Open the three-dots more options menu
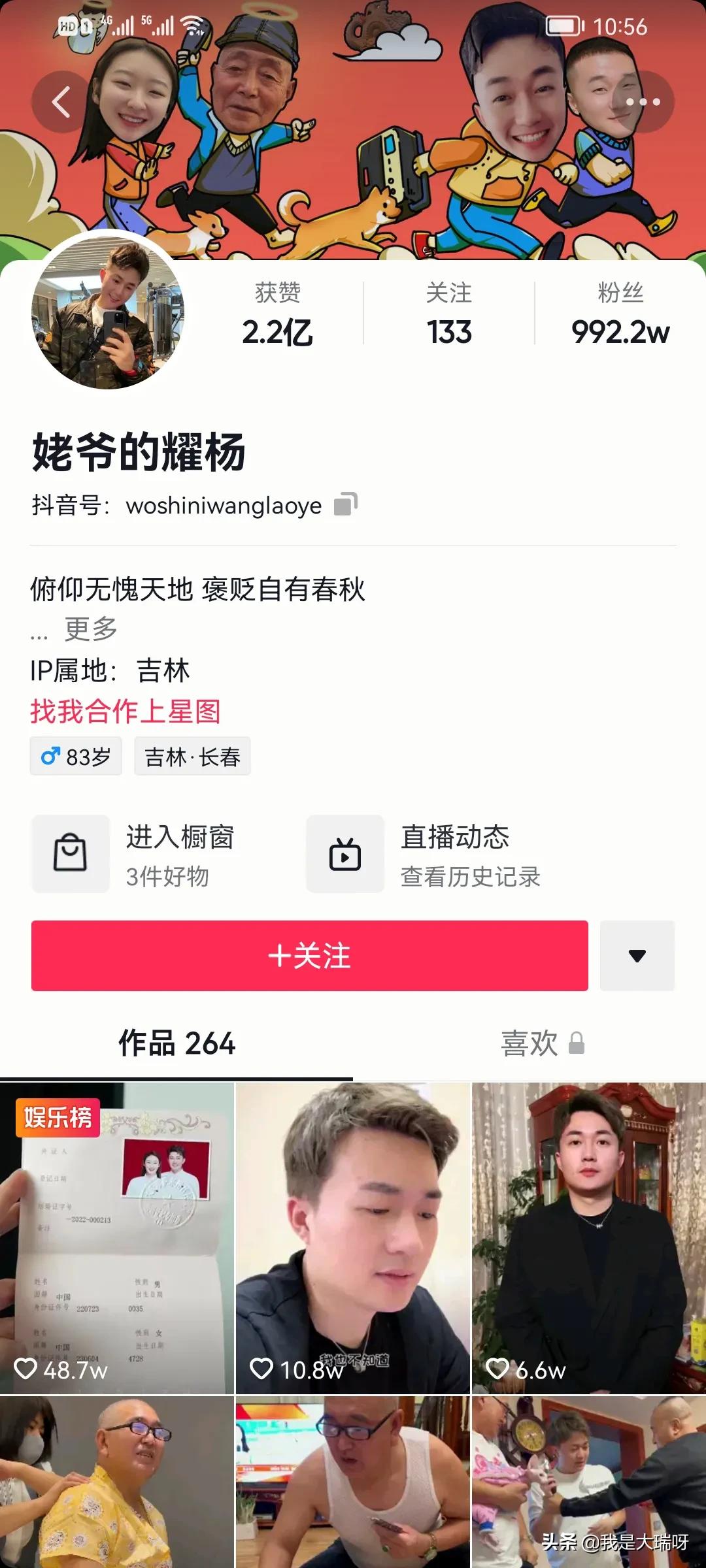 (642, 102)
